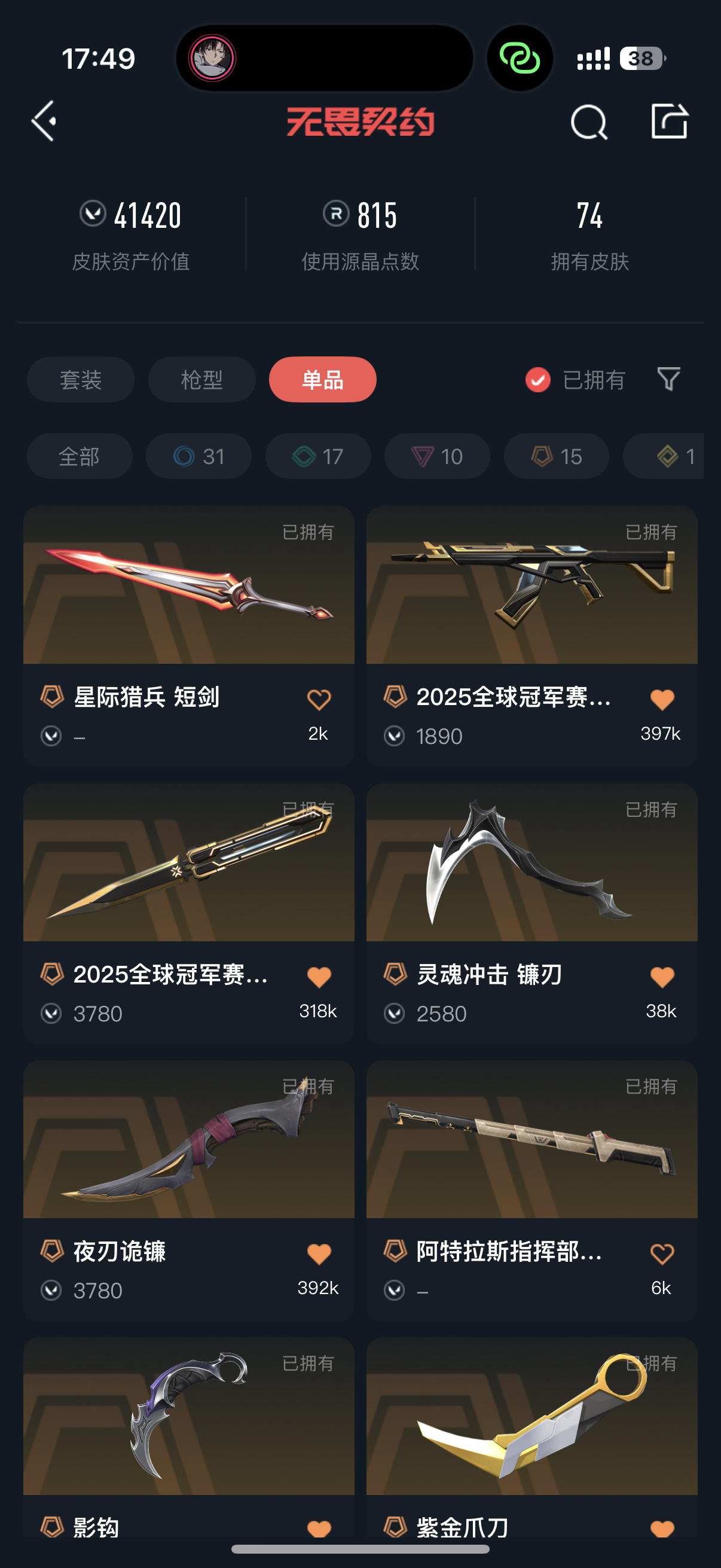
Task: Filter by the rarity chip showing 15
Action: click(556, 456)
